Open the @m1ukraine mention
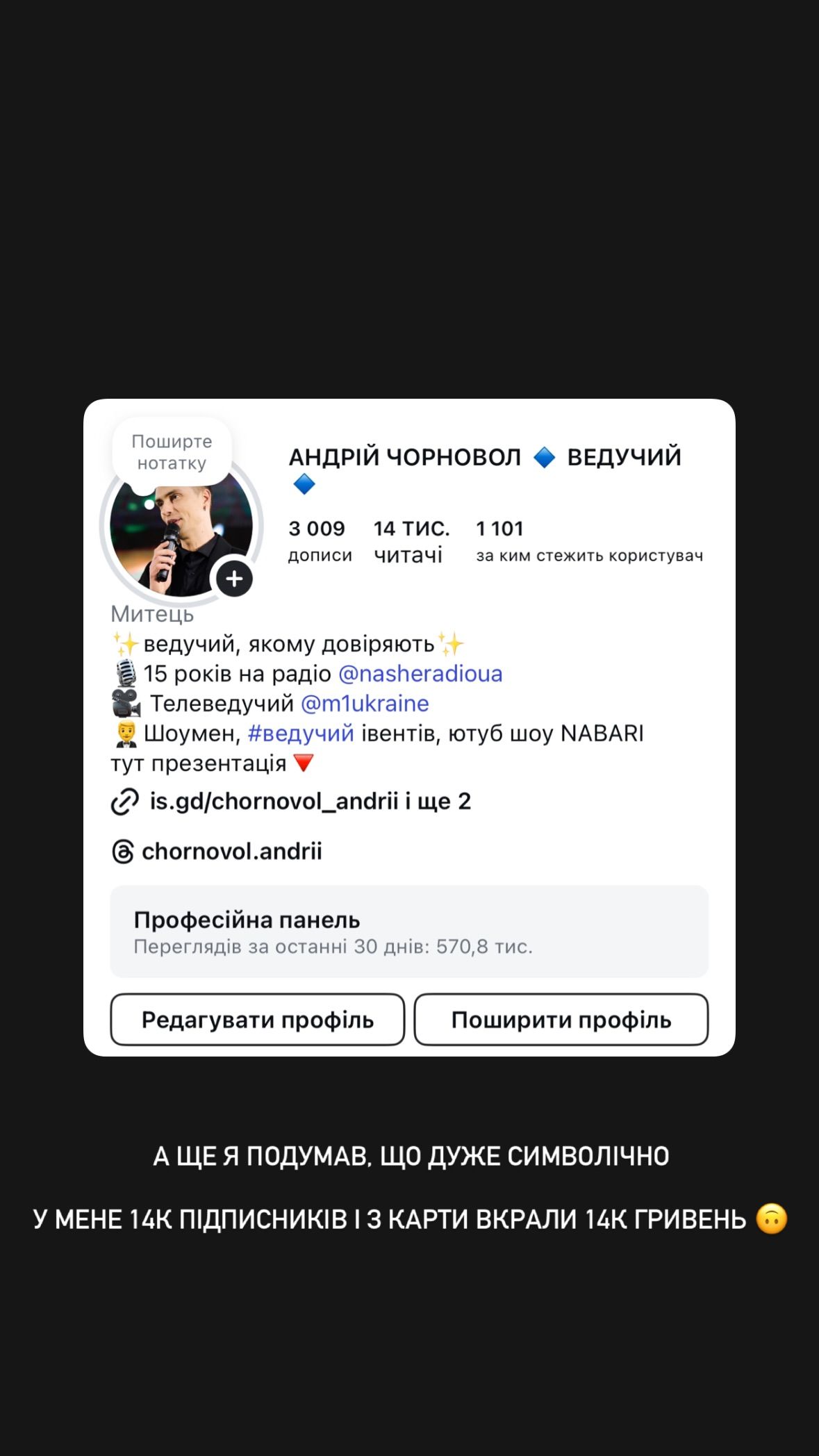The image size is (819, 1456). point(367,703)
